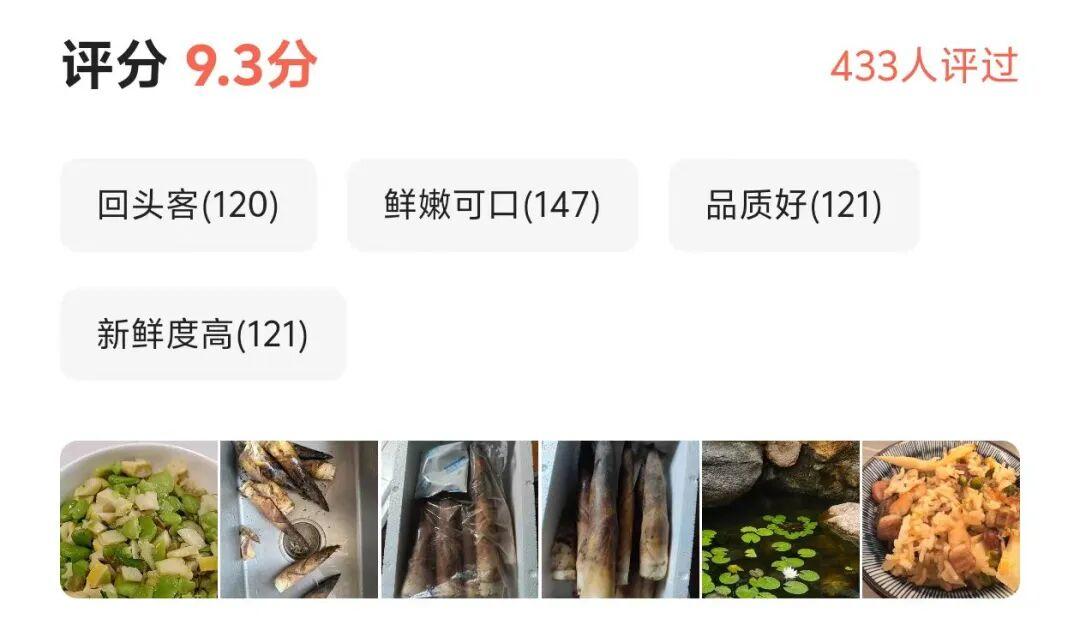View the fried rice bowl photo
Screen dimensions: 1080x643
[x=941, y=519]
